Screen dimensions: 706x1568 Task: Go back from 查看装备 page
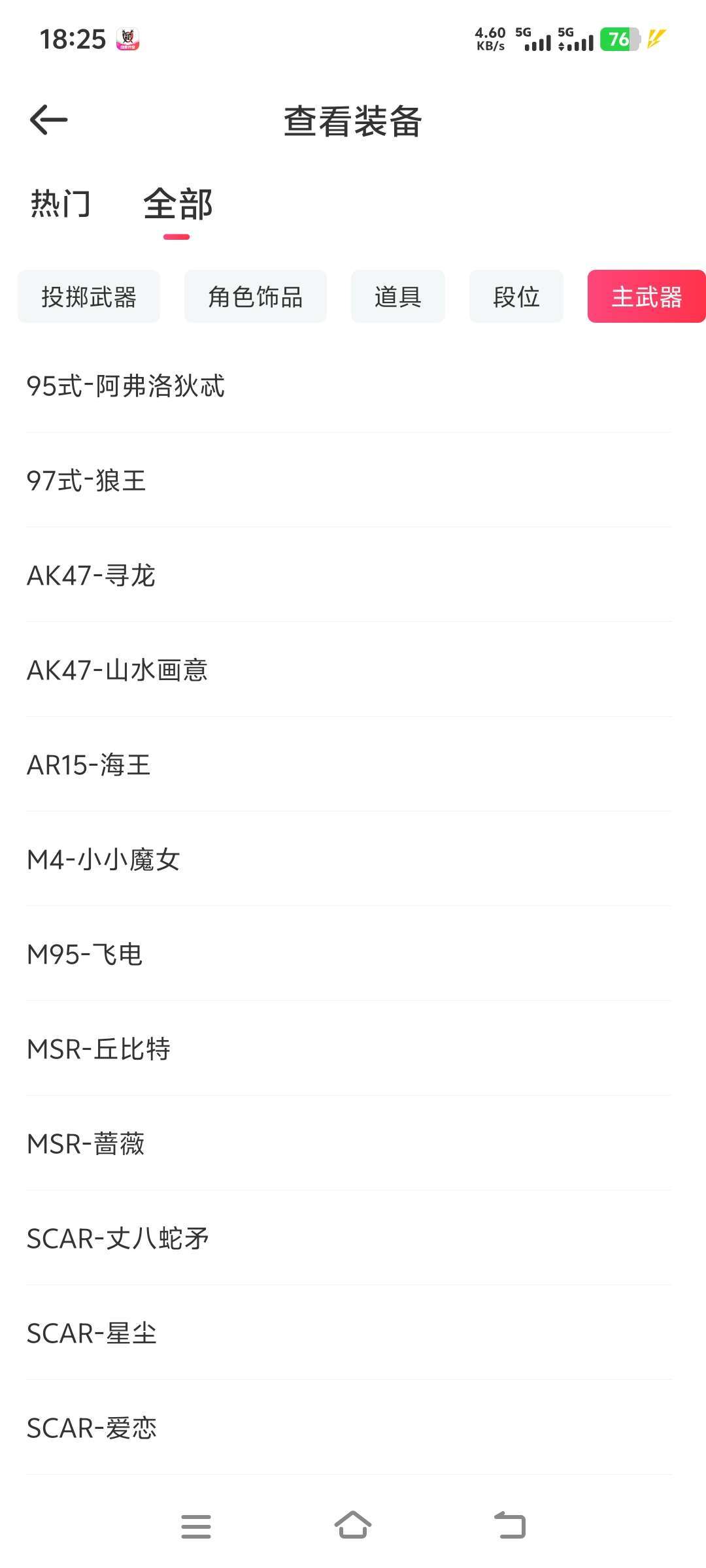tap(49, 120)
